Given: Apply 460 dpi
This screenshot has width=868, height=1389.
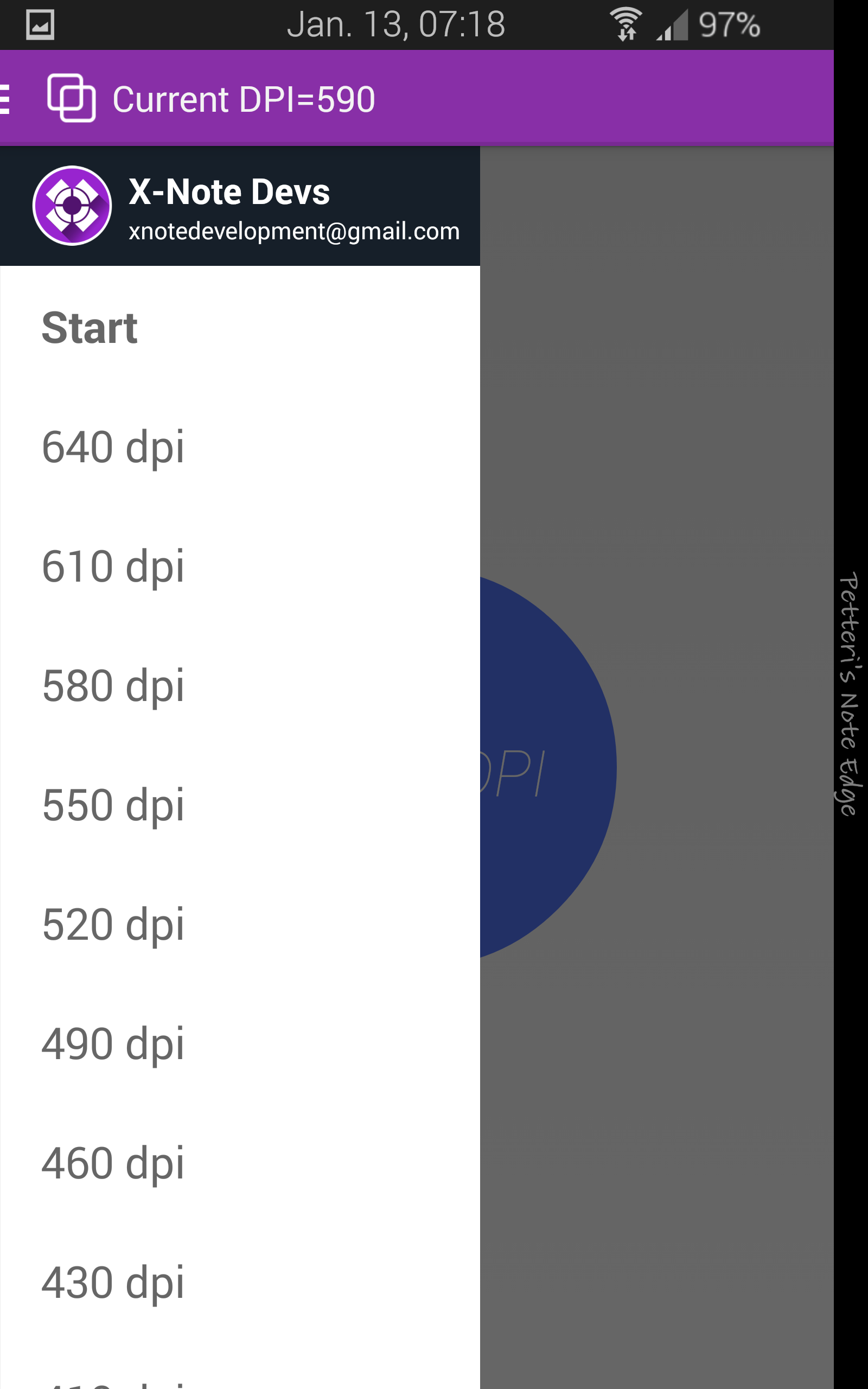Looking at the screenshot, I should 240,1163.
